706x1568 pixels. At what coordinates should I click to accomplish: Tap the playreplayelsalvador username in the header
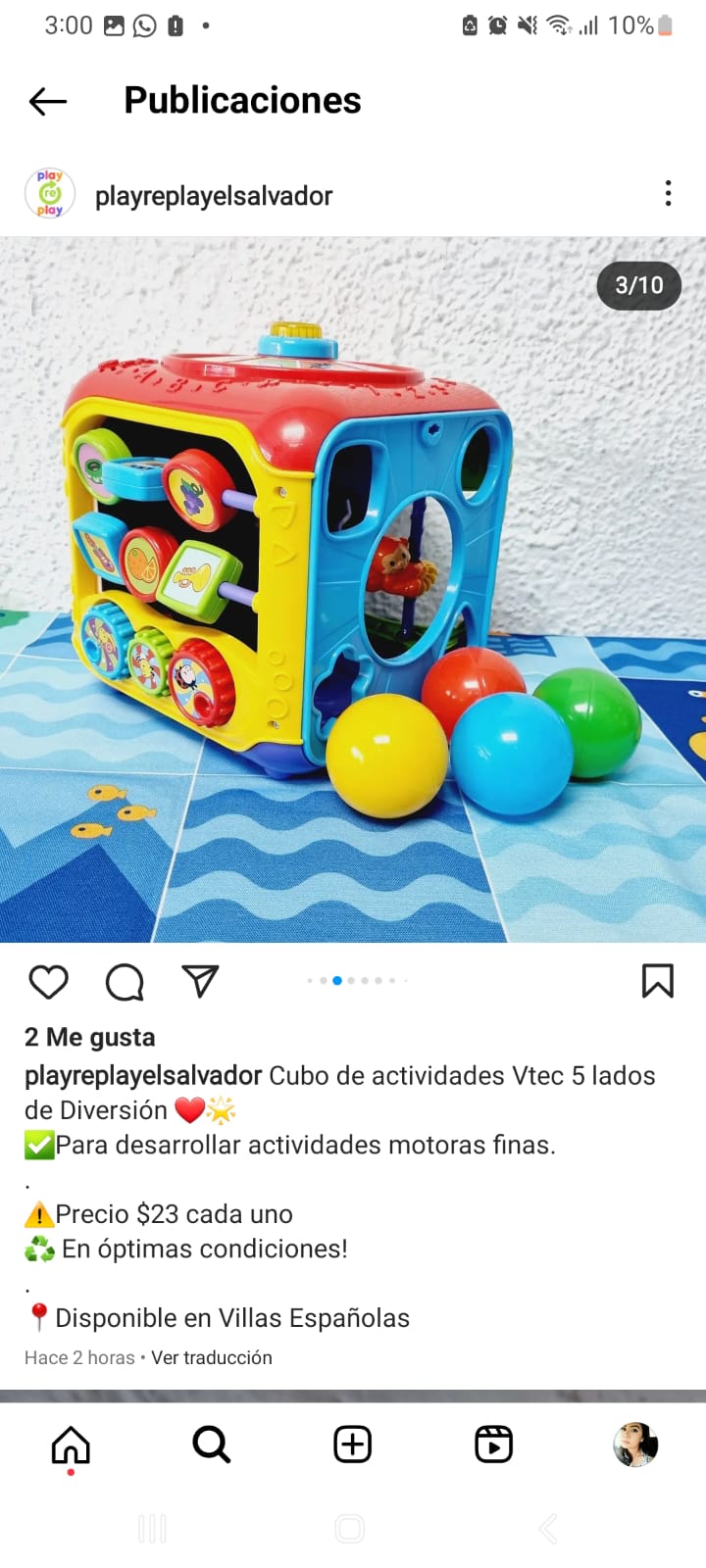click(x=214, y=196)
